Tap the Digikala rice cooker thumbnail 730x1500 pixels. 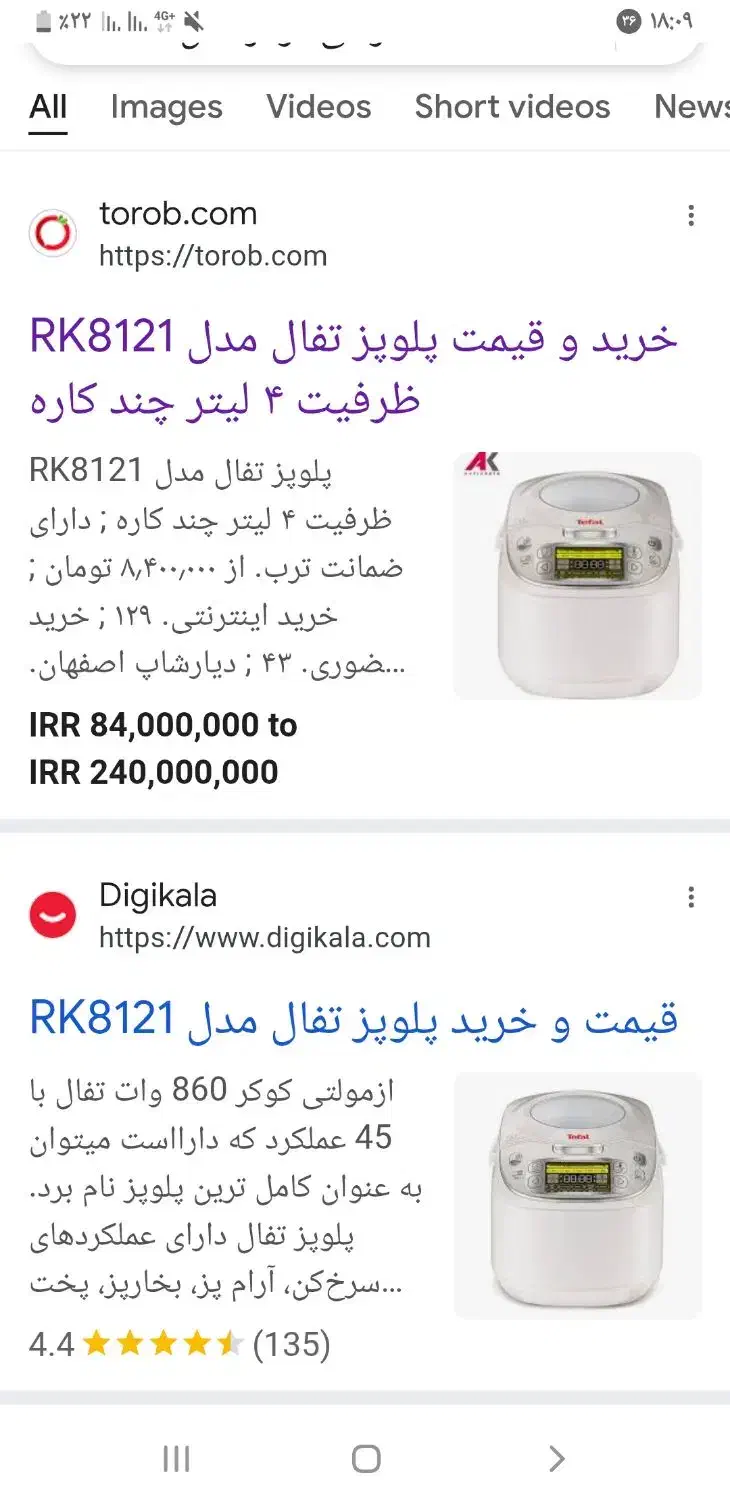click(578, 1195)
